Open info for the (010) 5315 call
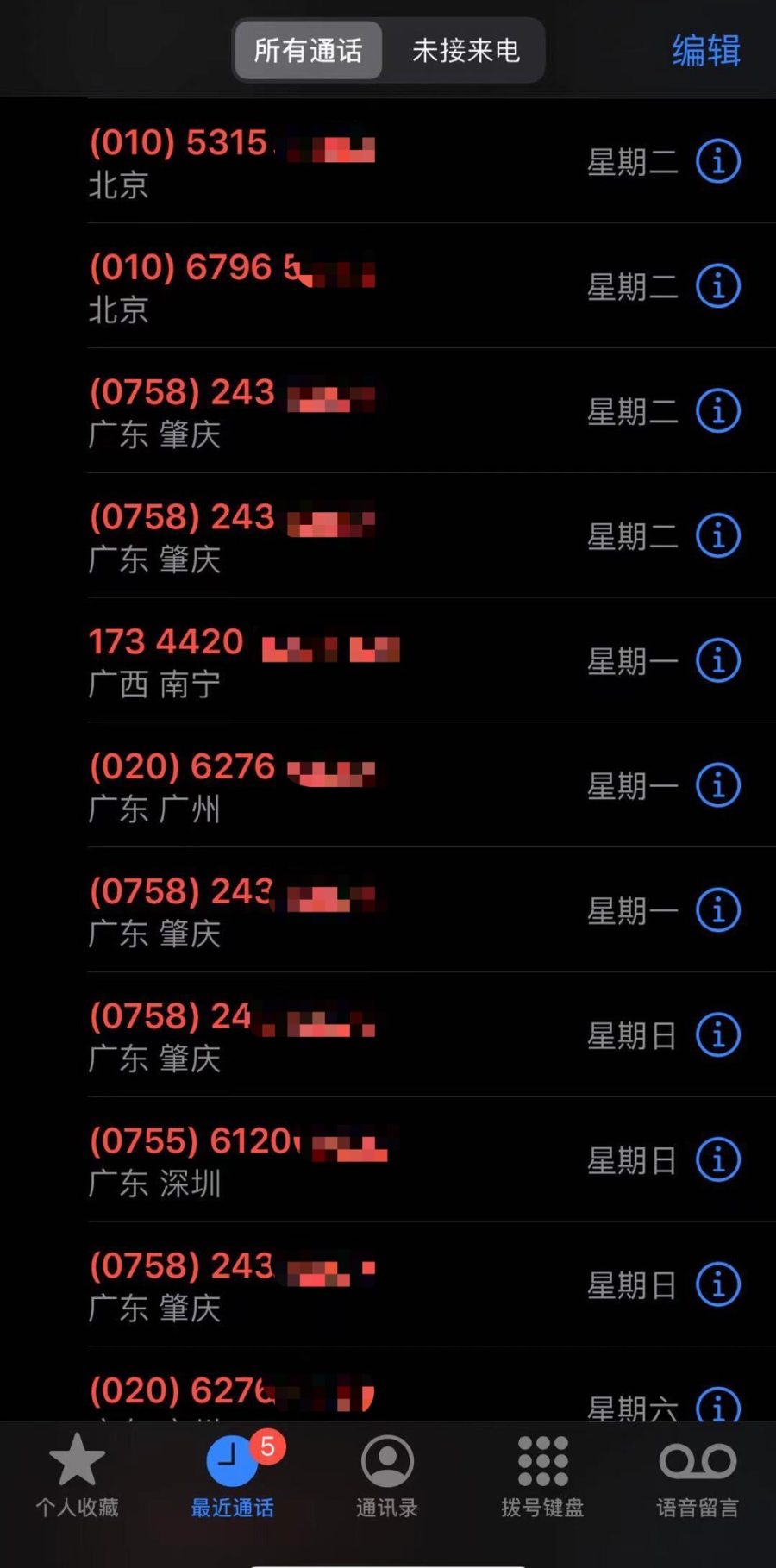The height and width of the screenshot is (1568, 776). click(718, 161)
